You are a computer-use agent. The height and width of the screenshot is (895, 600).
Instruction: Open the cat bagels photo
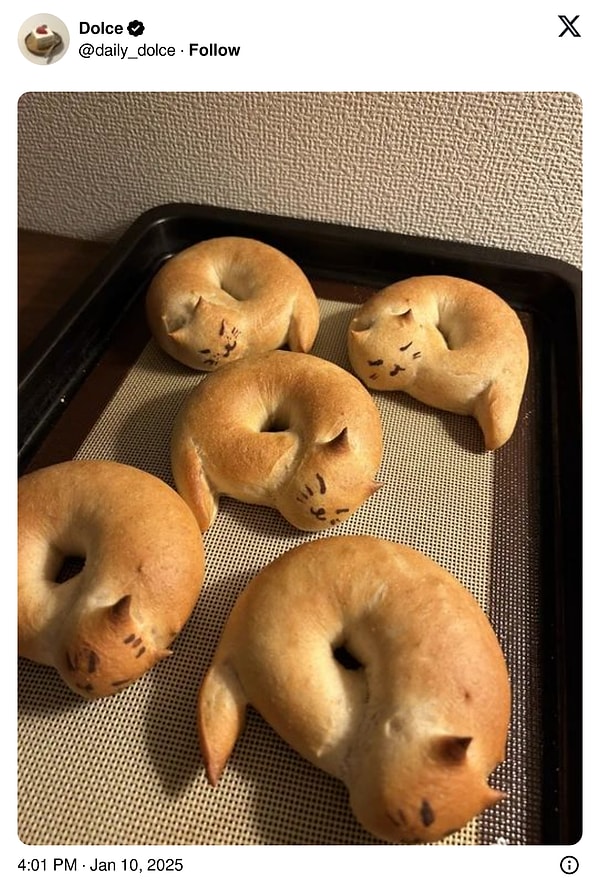pyautogui.click(x=300, y=468)
